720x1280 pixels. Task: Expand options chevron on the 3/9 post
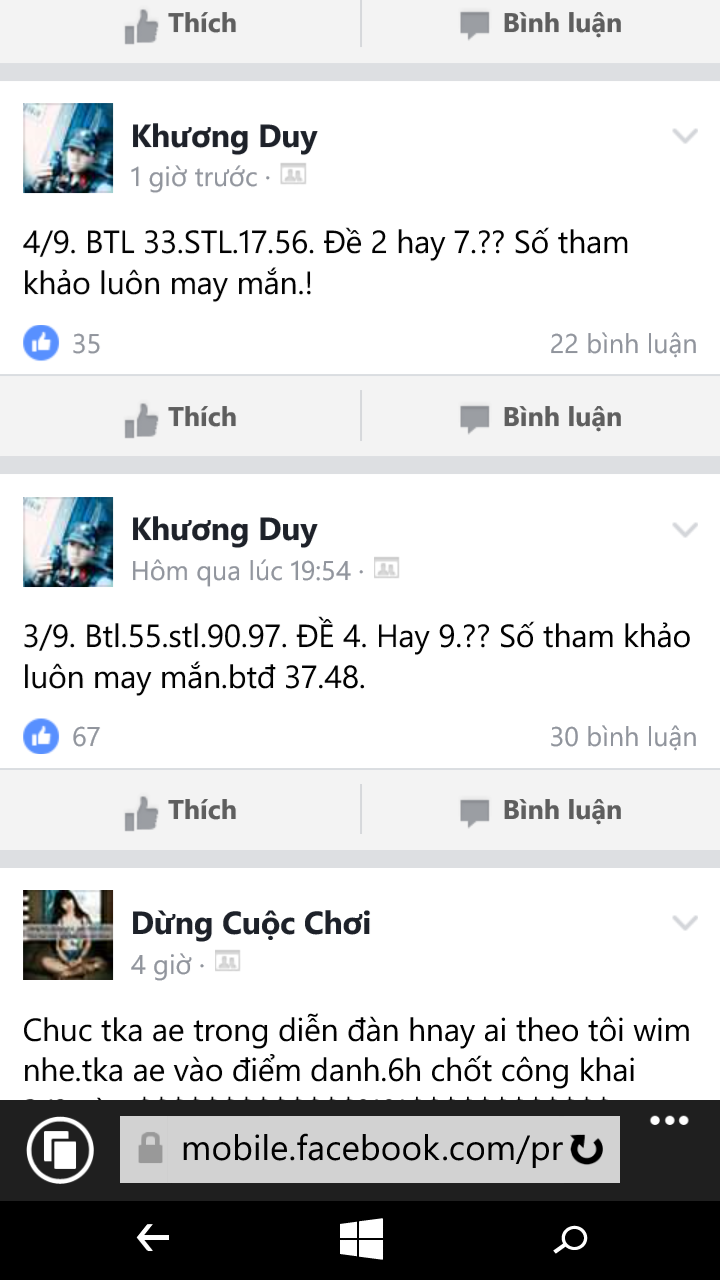[684, 529]
